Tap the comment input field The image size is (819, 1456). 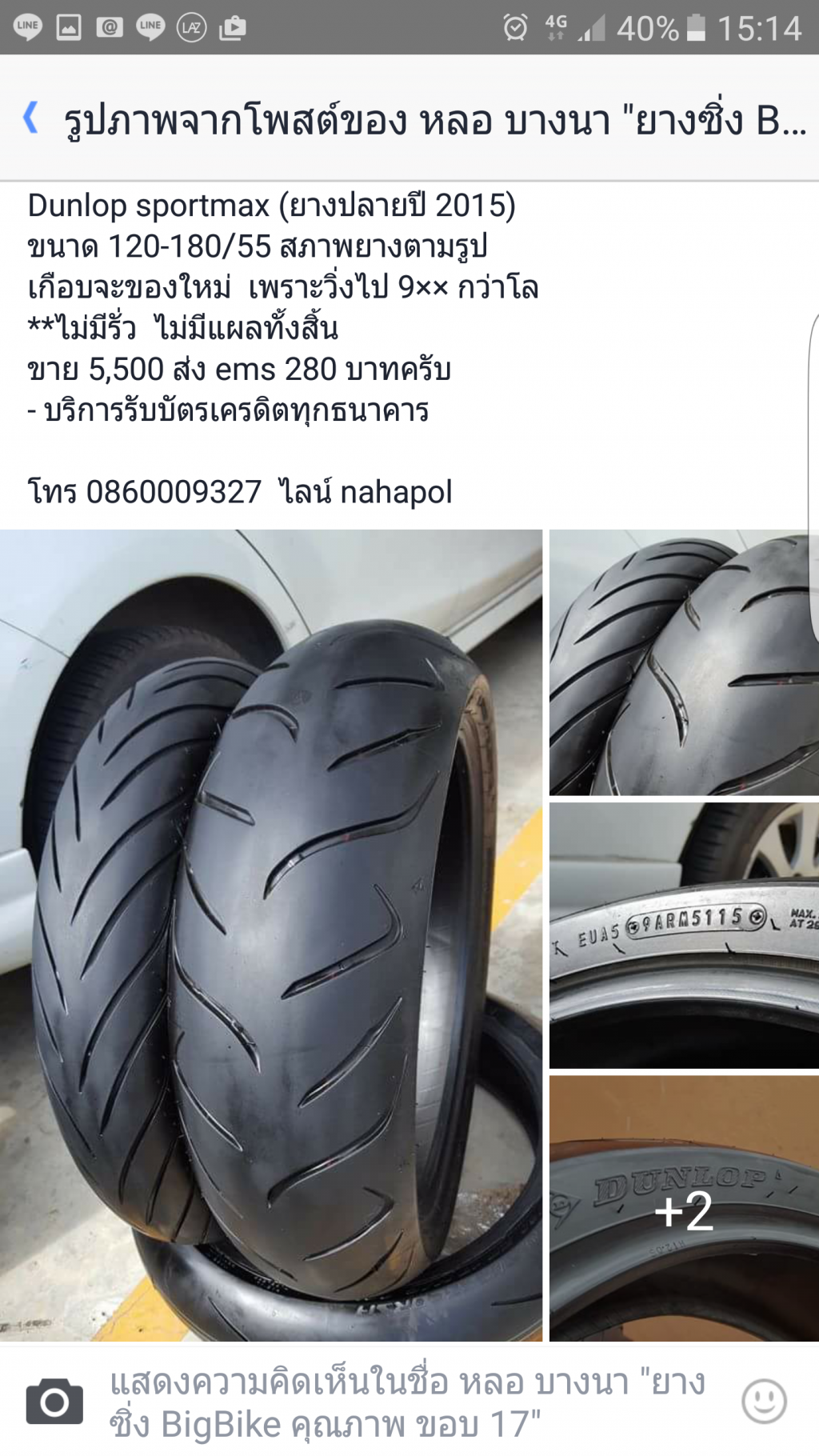(x=408, y=1403)
